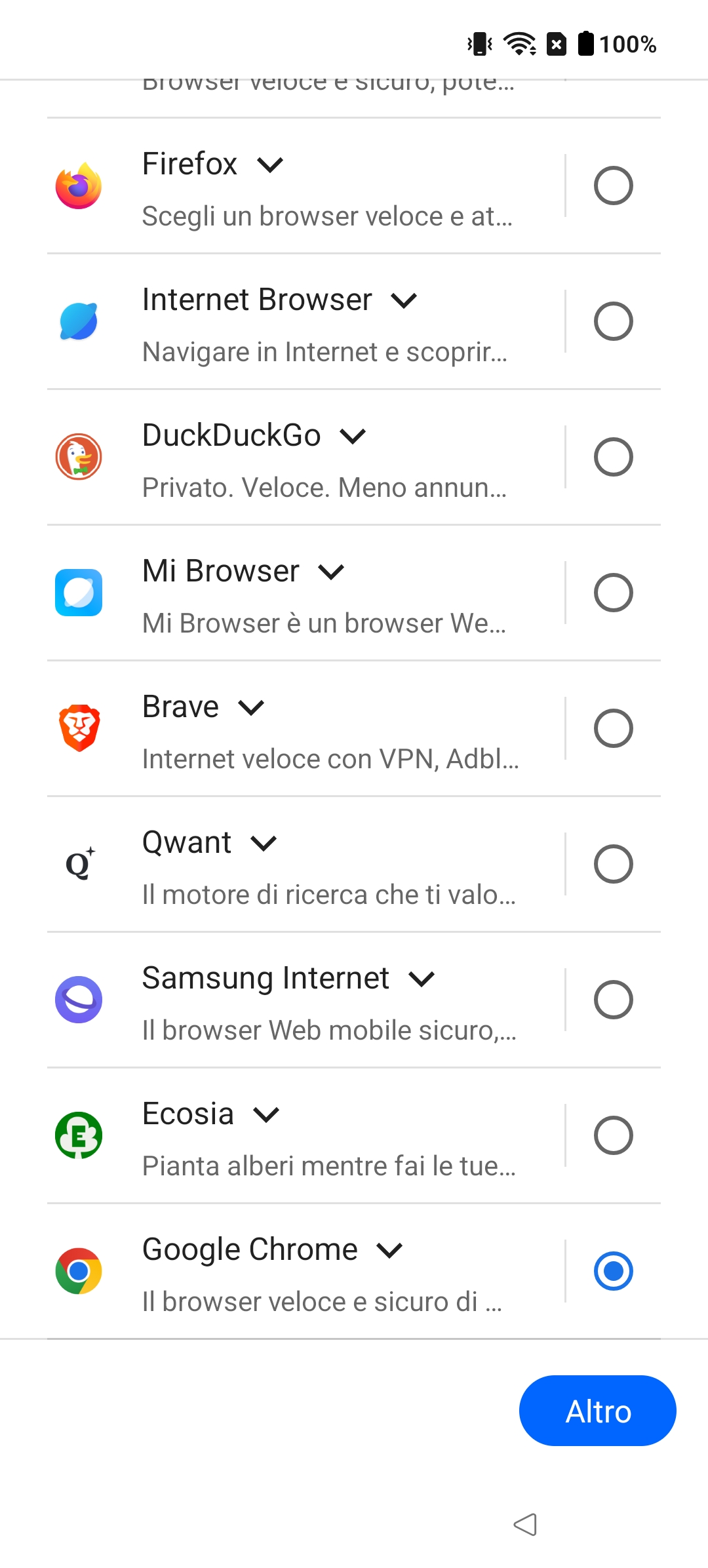Expand the Firefox description chevron
Image resolution: width=708 pixels, height=1568 pixels.
click(270, 165)
